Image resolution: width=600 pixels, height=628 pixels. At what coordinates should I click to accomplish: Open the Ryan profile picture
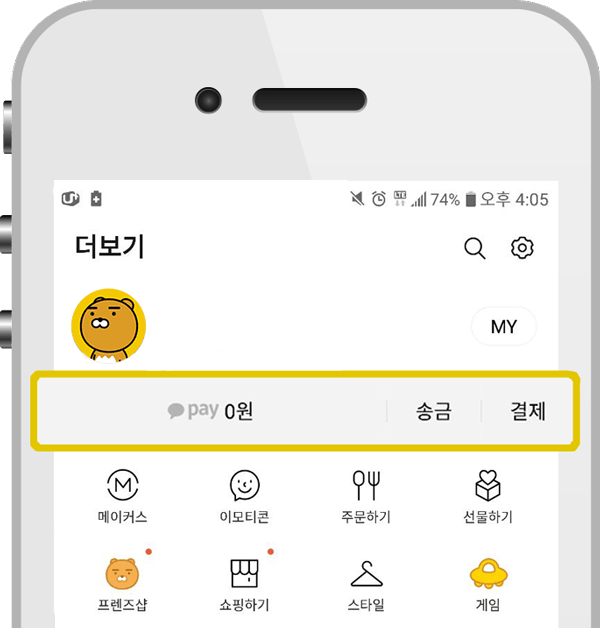point(109,323)
